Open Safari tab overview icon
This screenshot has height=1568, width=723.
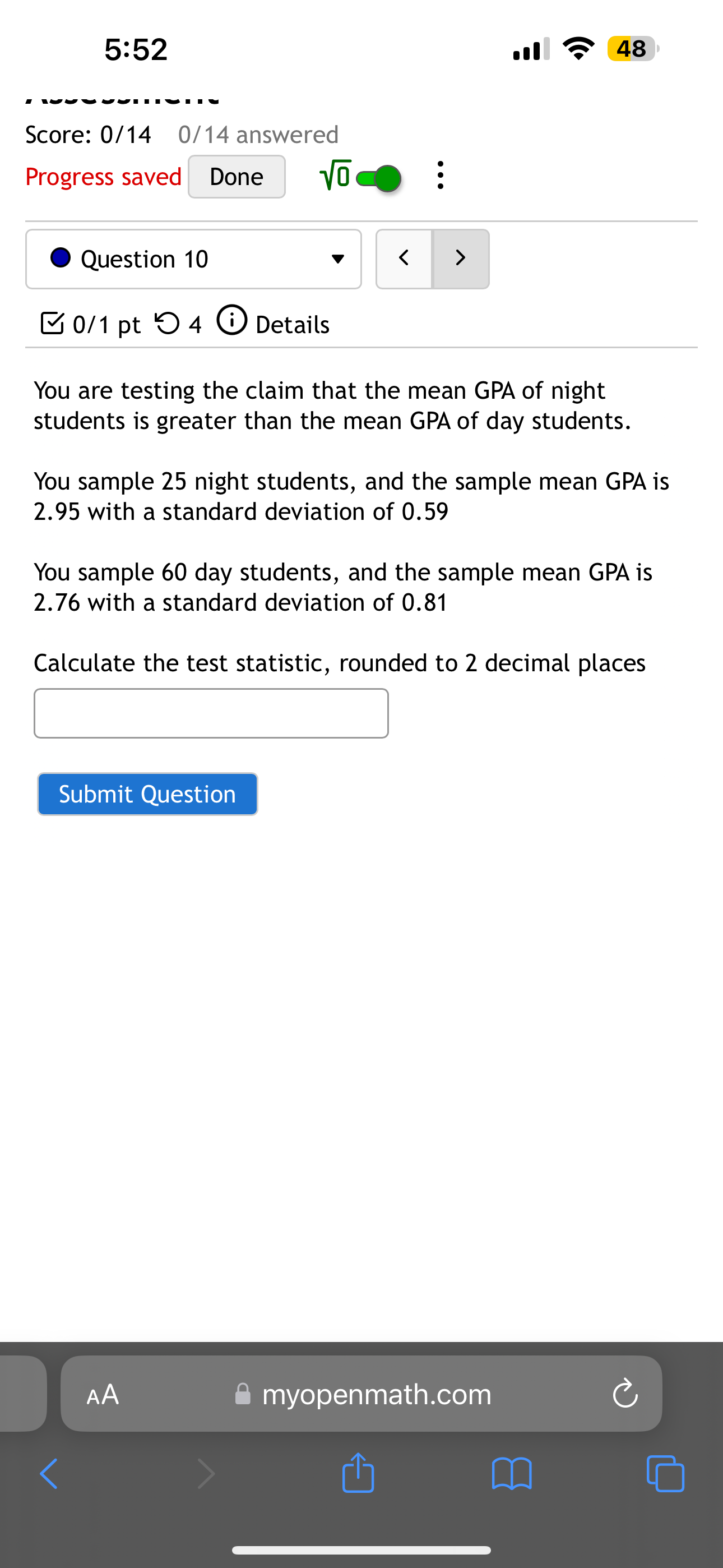coord(666,1473)
